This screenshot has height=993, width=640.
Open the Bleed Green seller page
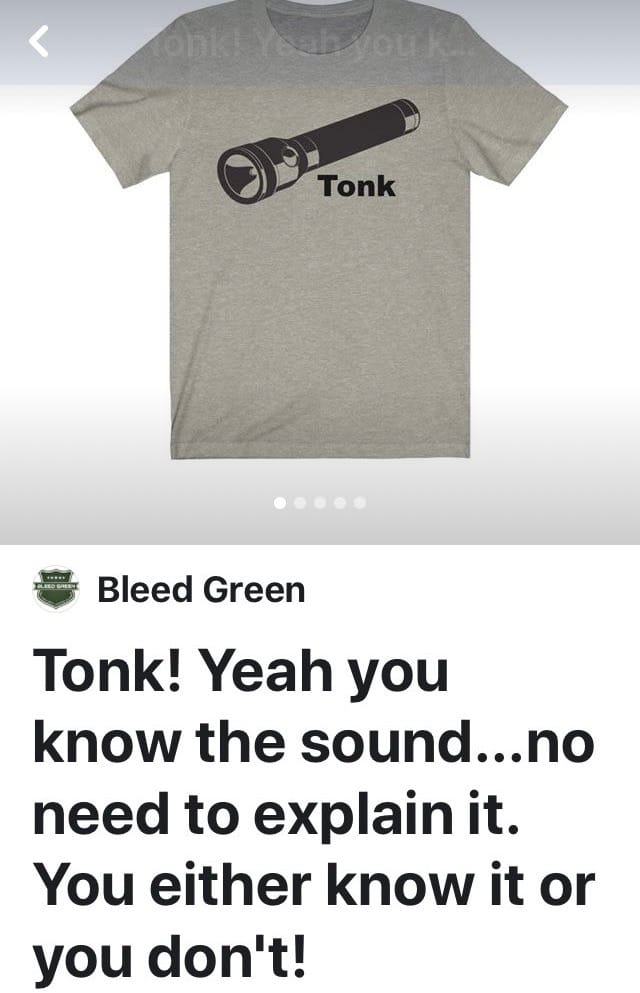pyautogui.click(x=200, y=590)
